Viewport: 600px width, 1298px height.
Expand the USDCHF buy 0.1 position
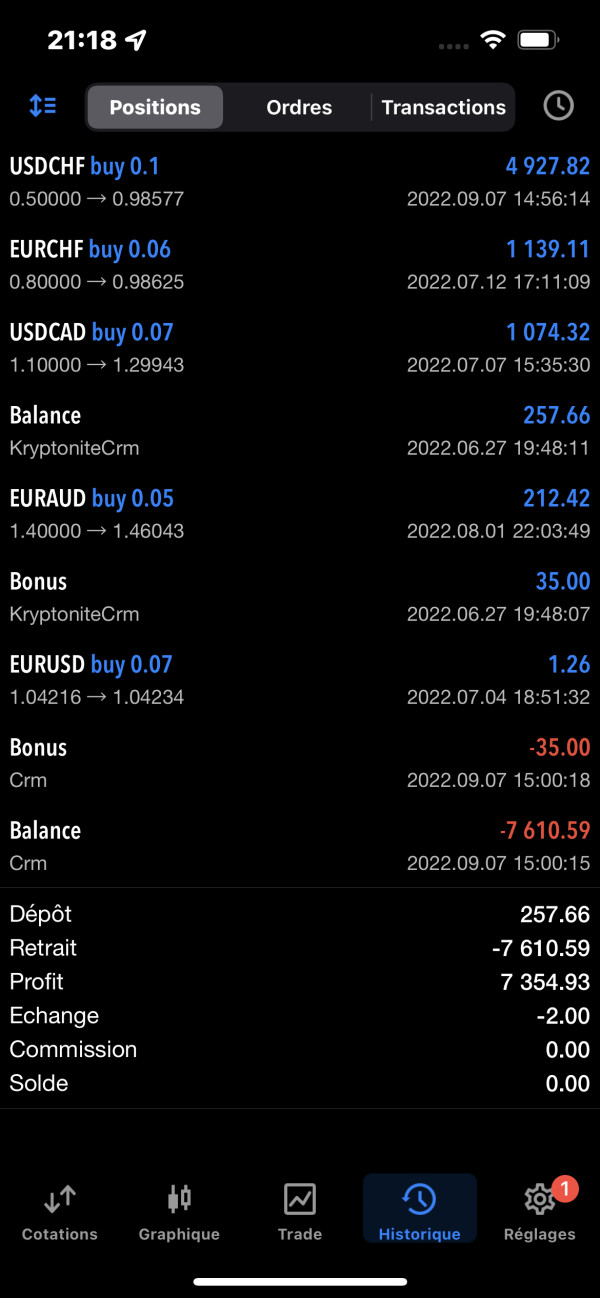tap(300, 181)
